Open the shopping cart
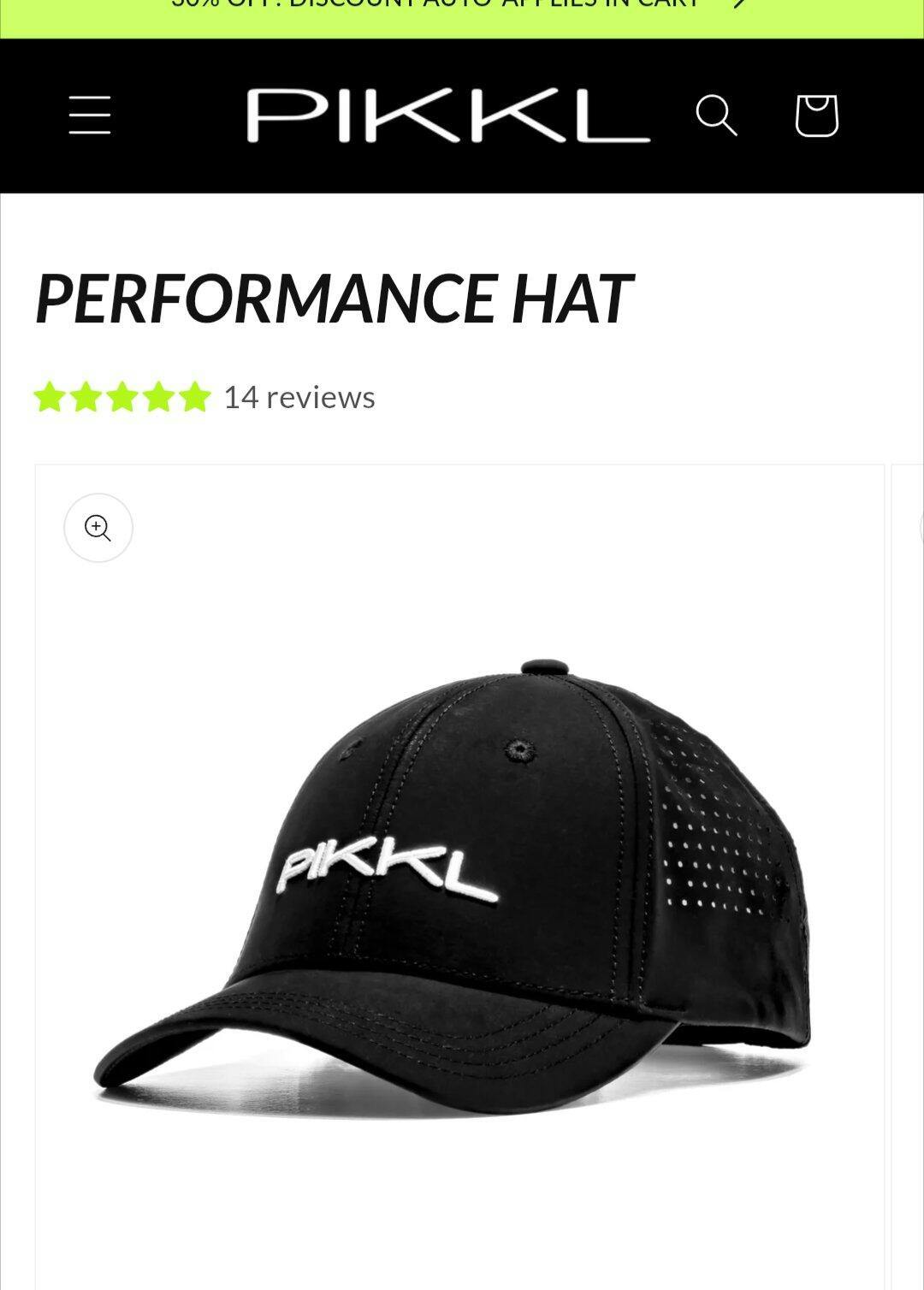This screenshot has height=1290, width=924. tap(816, 115)
